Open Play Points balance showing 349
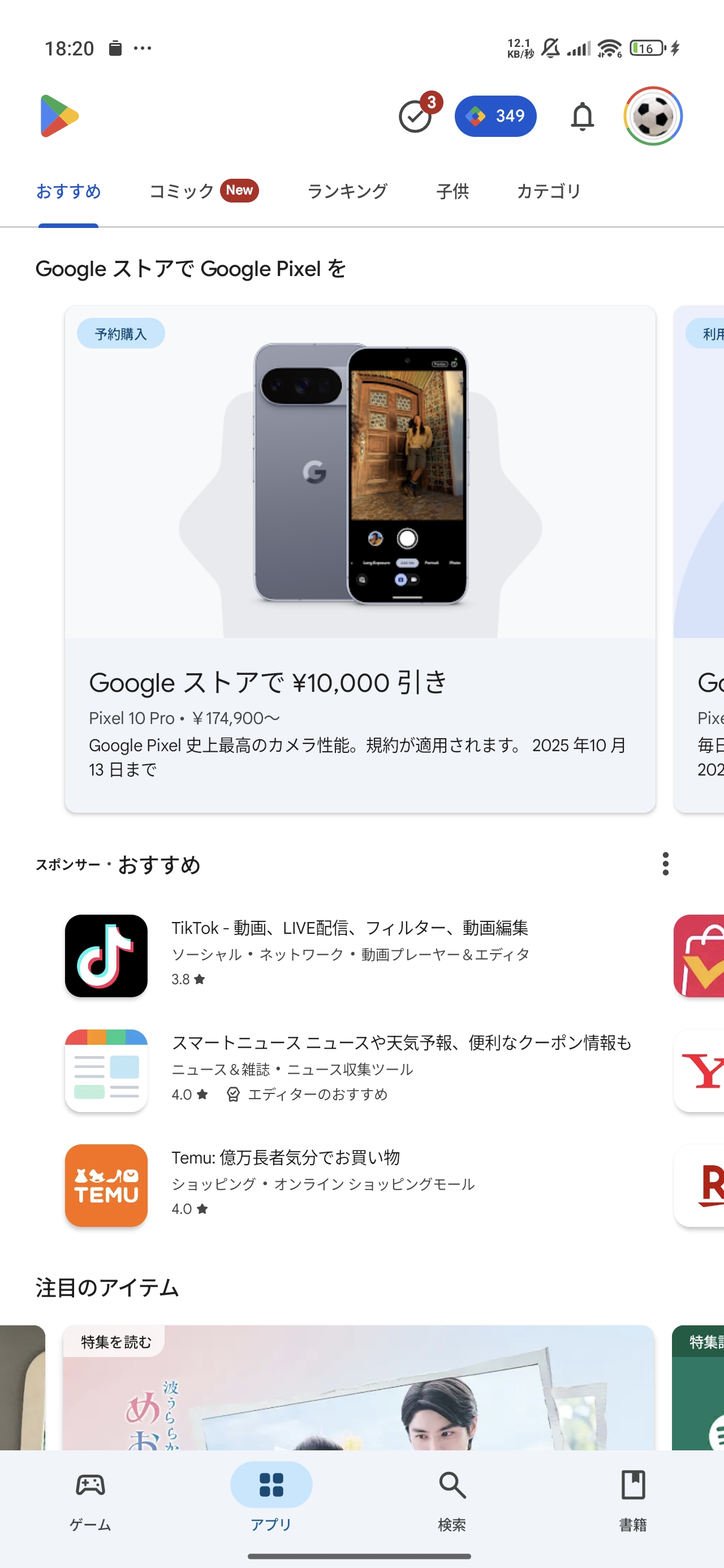Image resolution: width=724 pixels, height=1568 pixels. tap(495, 115)
